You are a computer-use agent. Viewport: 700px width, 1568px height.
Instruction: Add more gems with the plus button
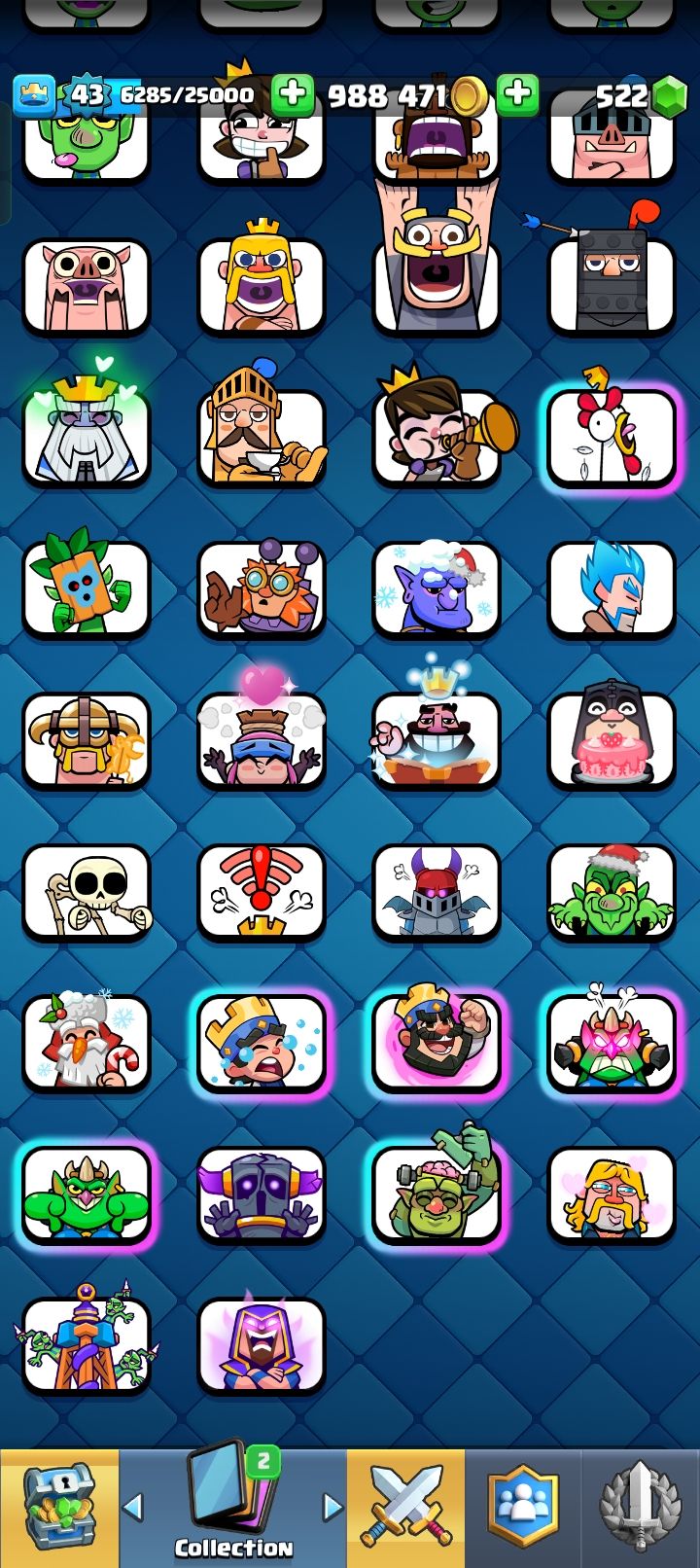coord(517,95)
